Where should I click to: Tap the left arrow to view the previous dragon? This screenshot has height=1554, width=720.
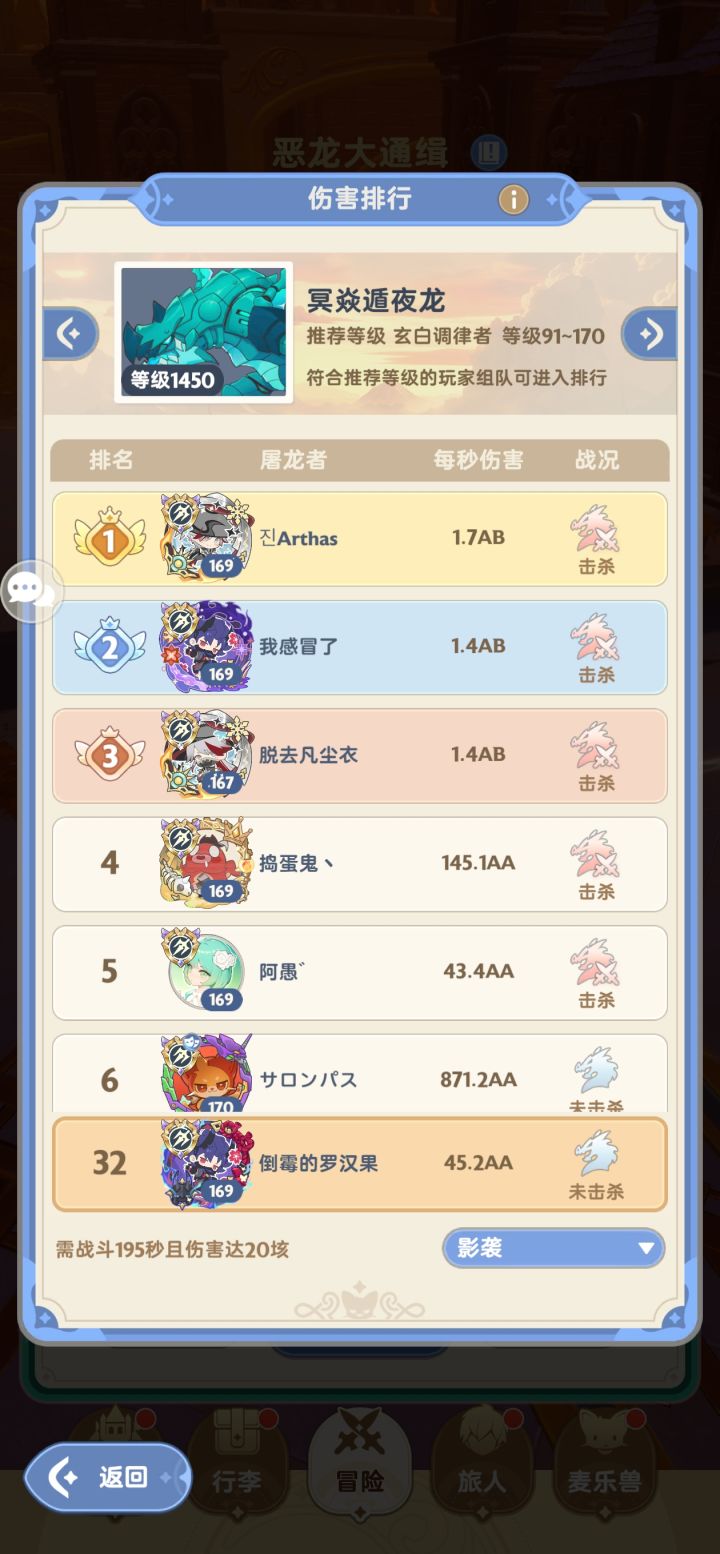pyautogui.click(x=68, y=333)
